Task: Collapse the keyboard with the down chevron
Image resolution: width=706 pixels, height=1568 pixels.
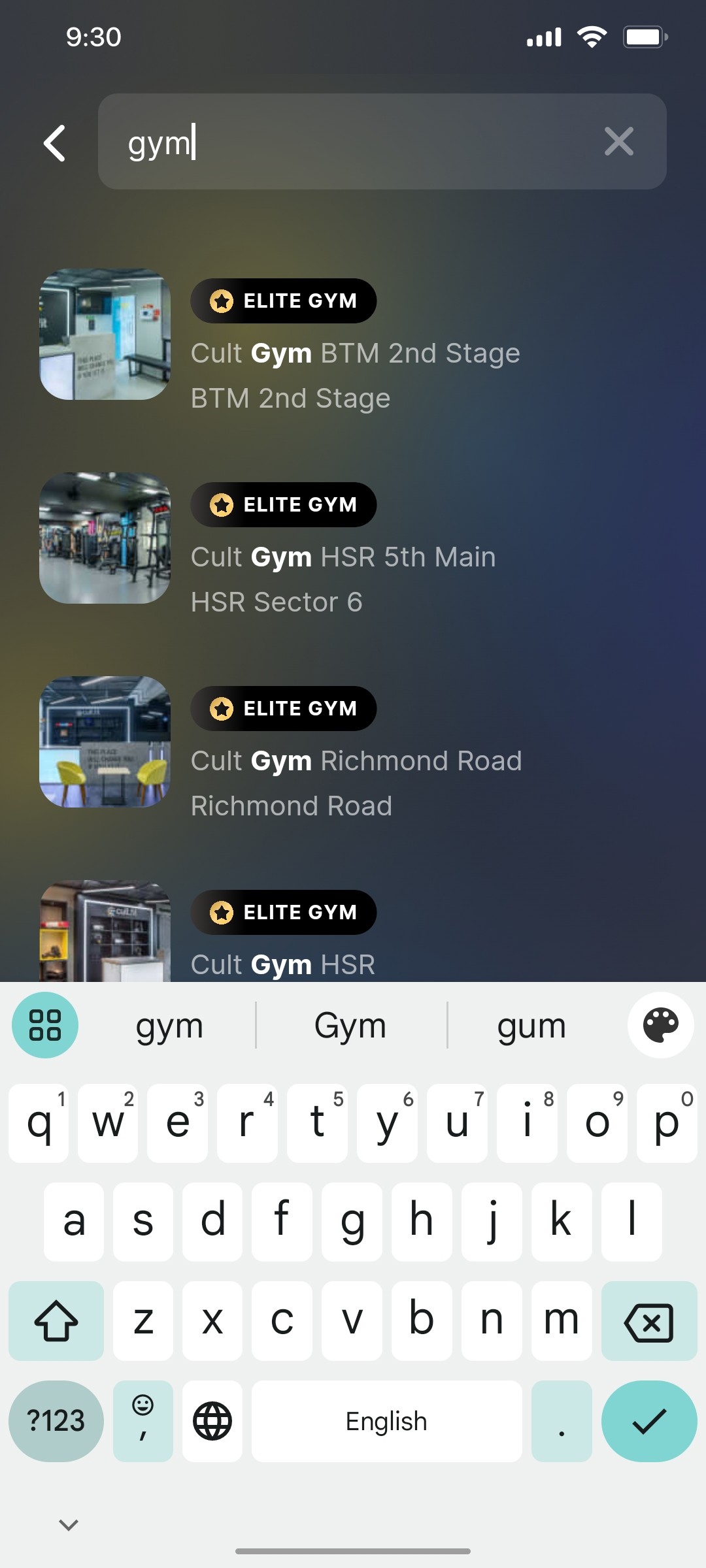Action: [67, 1525]
